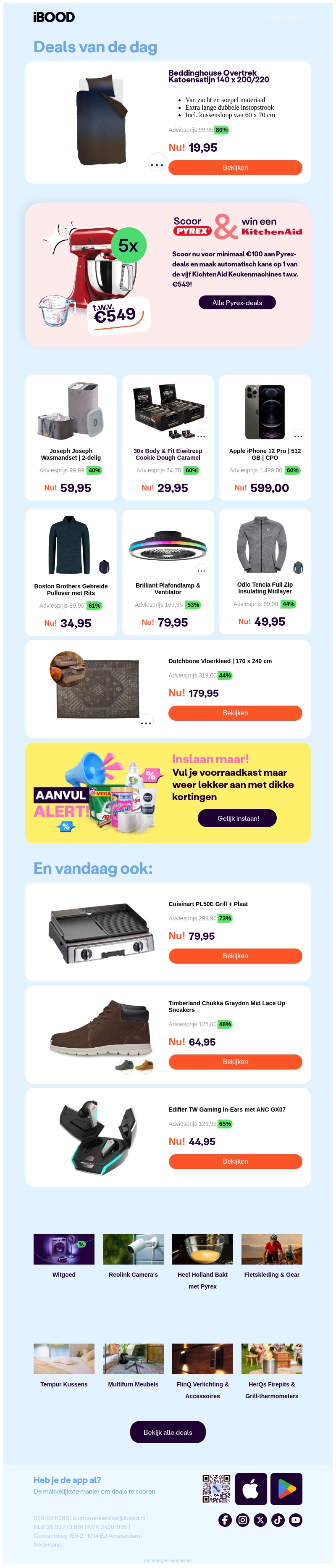Open the Google Play store link
336x1568 pixels.
(x=286, y=1489)
